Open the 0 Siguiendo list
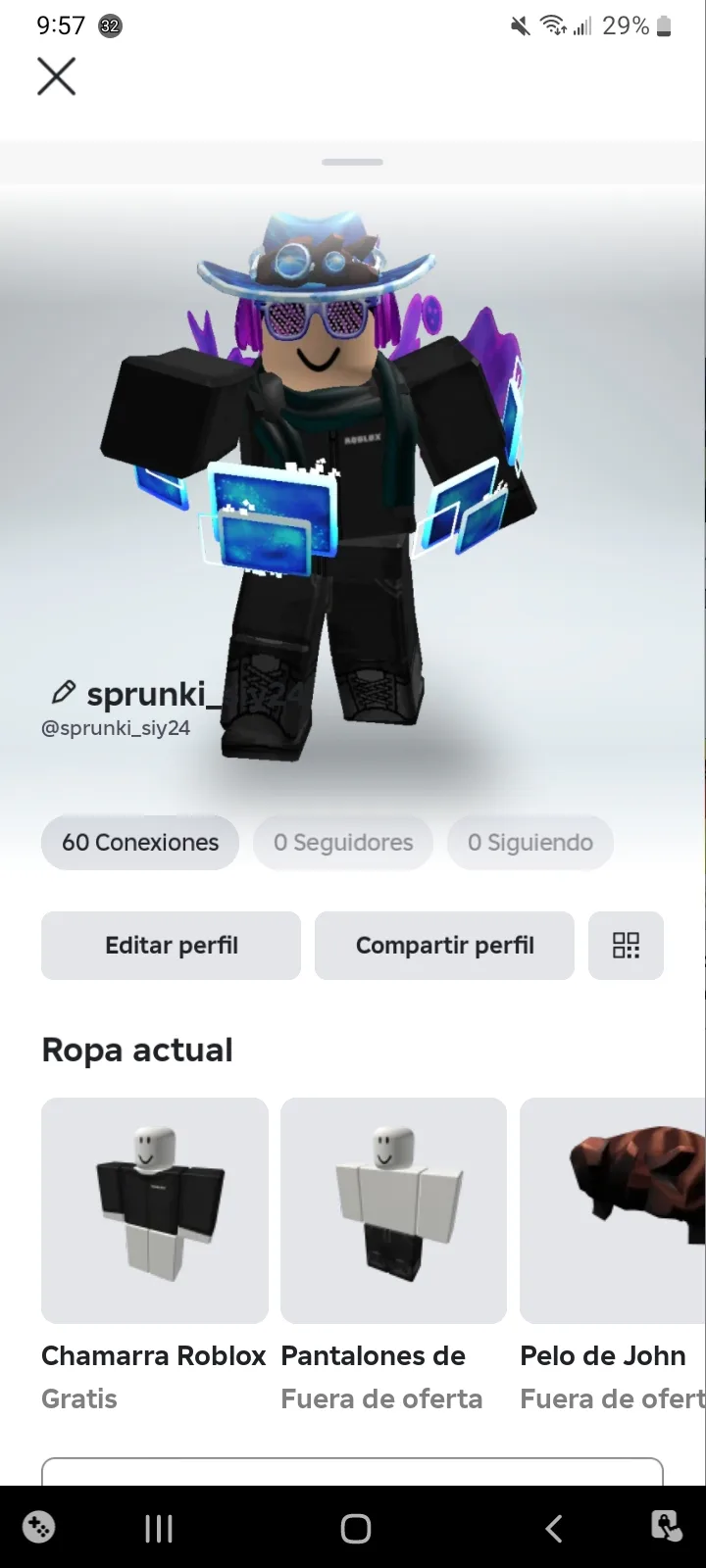 pyautogui.click(x=530, y=843)
